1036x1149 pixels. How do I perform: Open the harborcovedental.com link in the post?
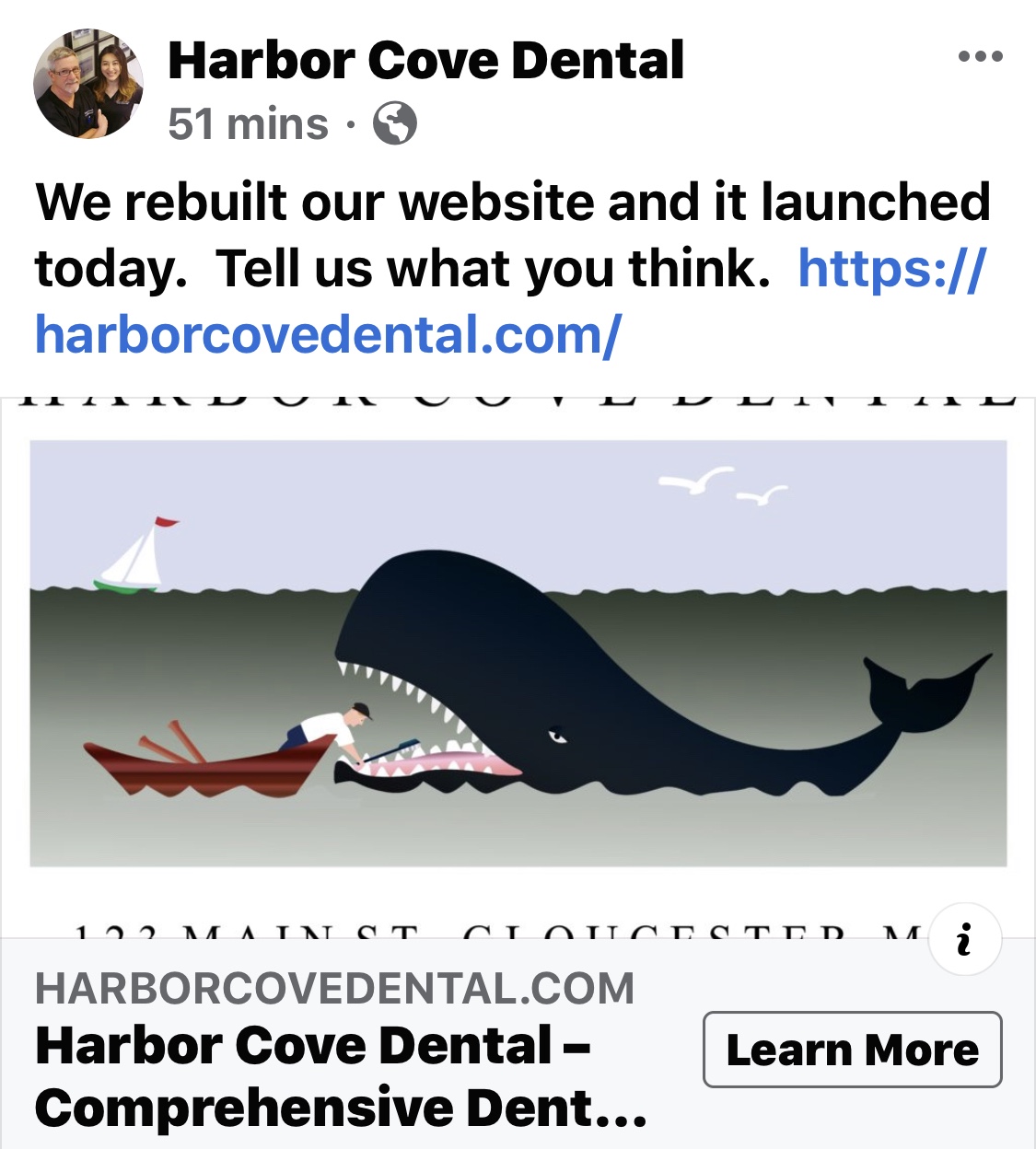coord(328,334)
